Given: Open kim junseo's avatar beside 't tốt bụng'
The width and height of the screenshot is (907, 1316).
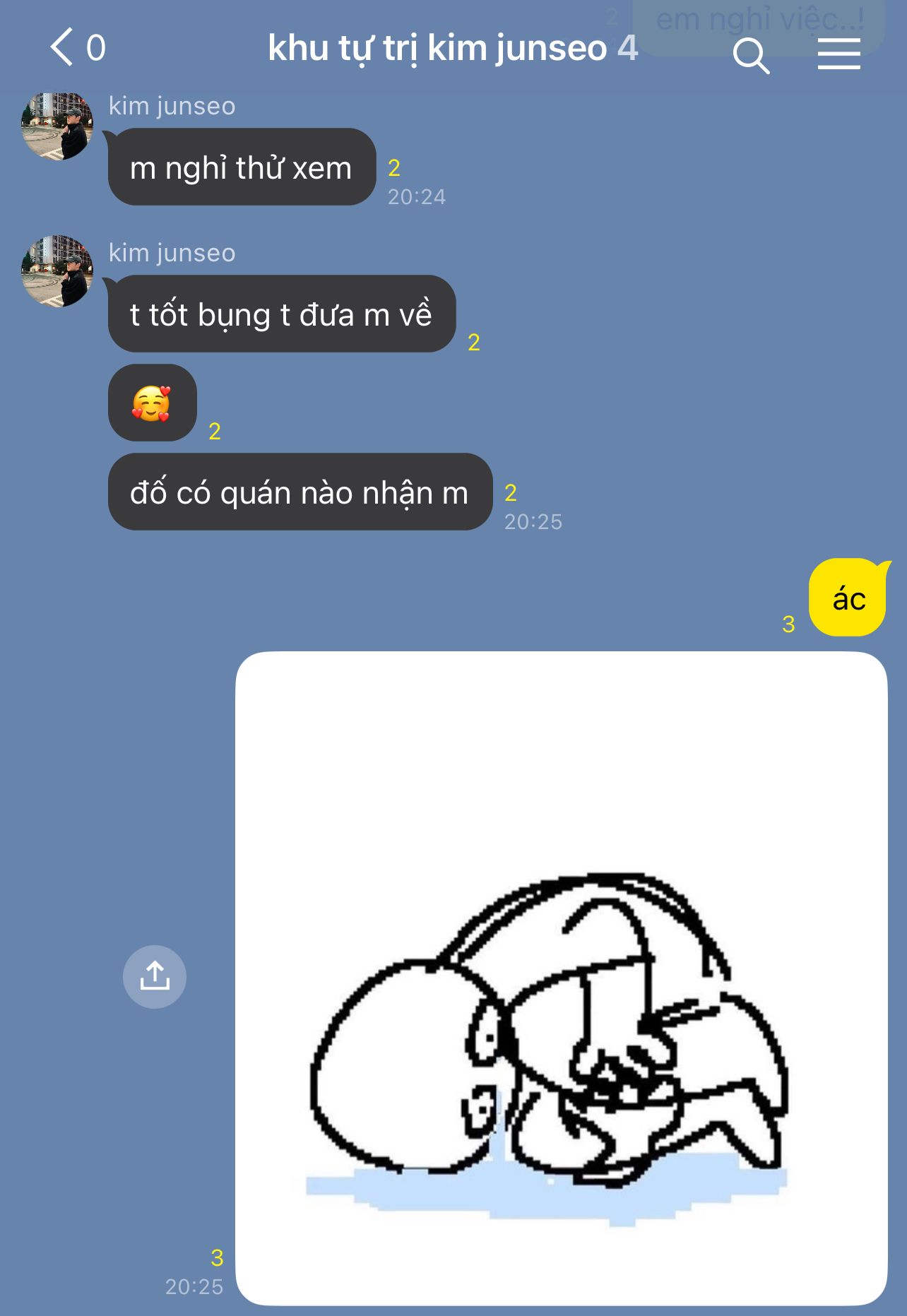Looking at the screenshot, I should [x=57, y=271].
